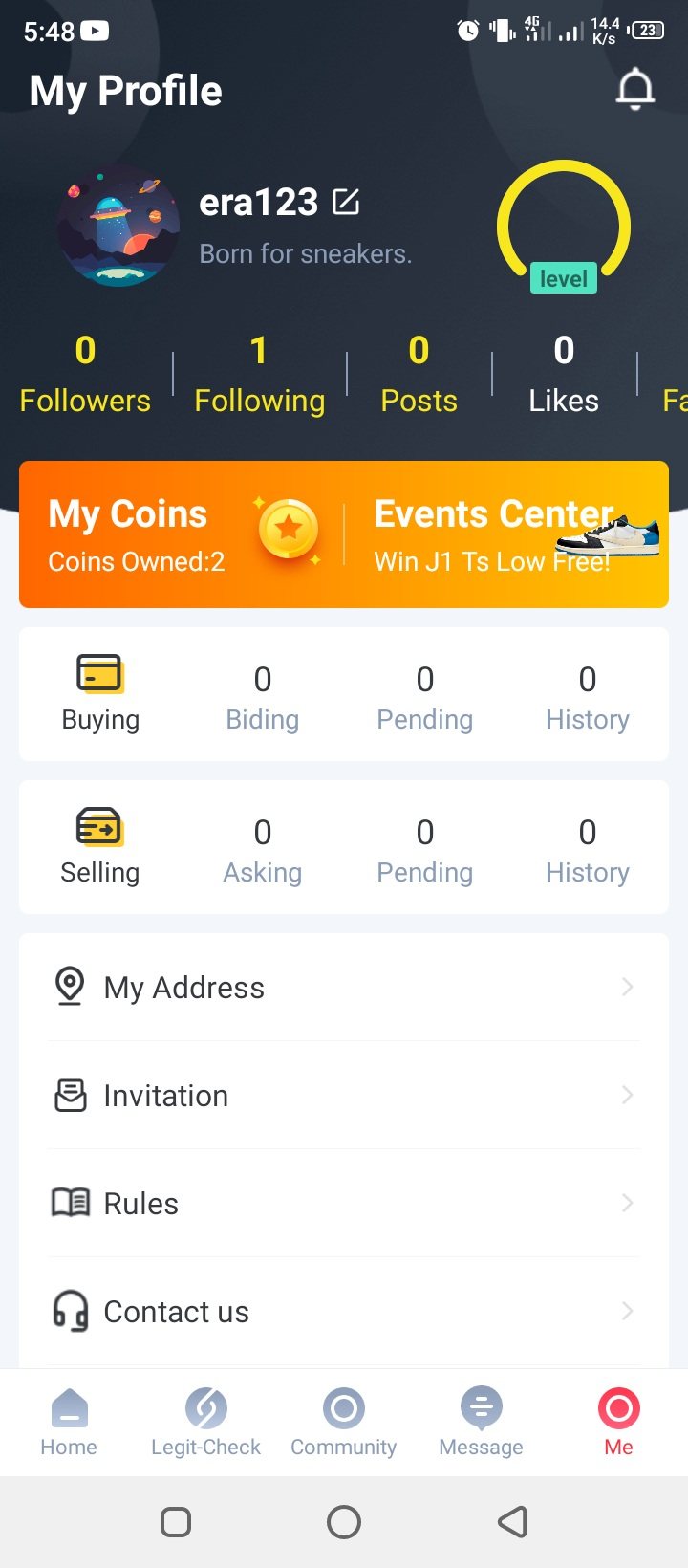The height and width of the screenshot is (1568, 688).
Task: Open my Posts
Action: (419, 374)
